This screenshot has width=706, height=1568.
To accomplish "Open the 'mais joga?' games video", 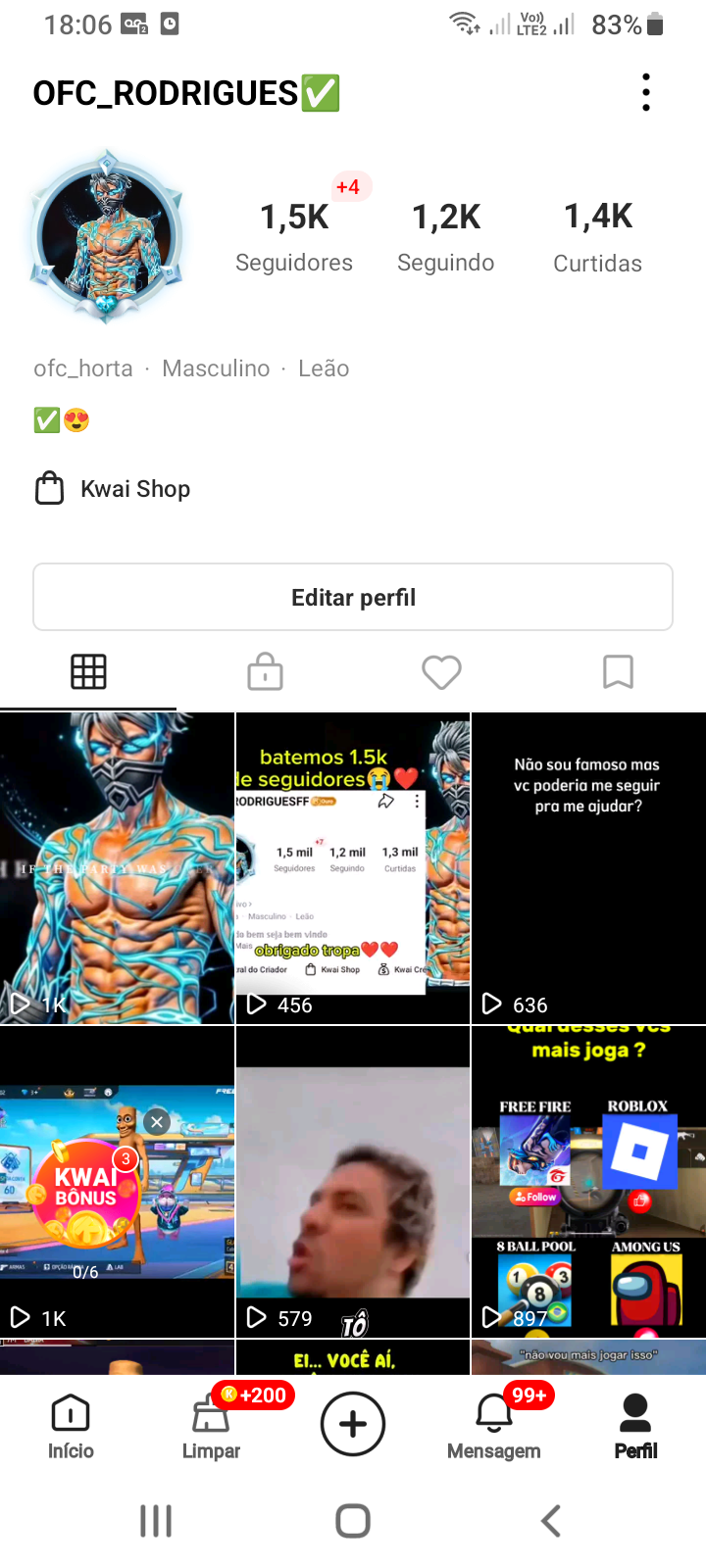I will click(589, 1182).
